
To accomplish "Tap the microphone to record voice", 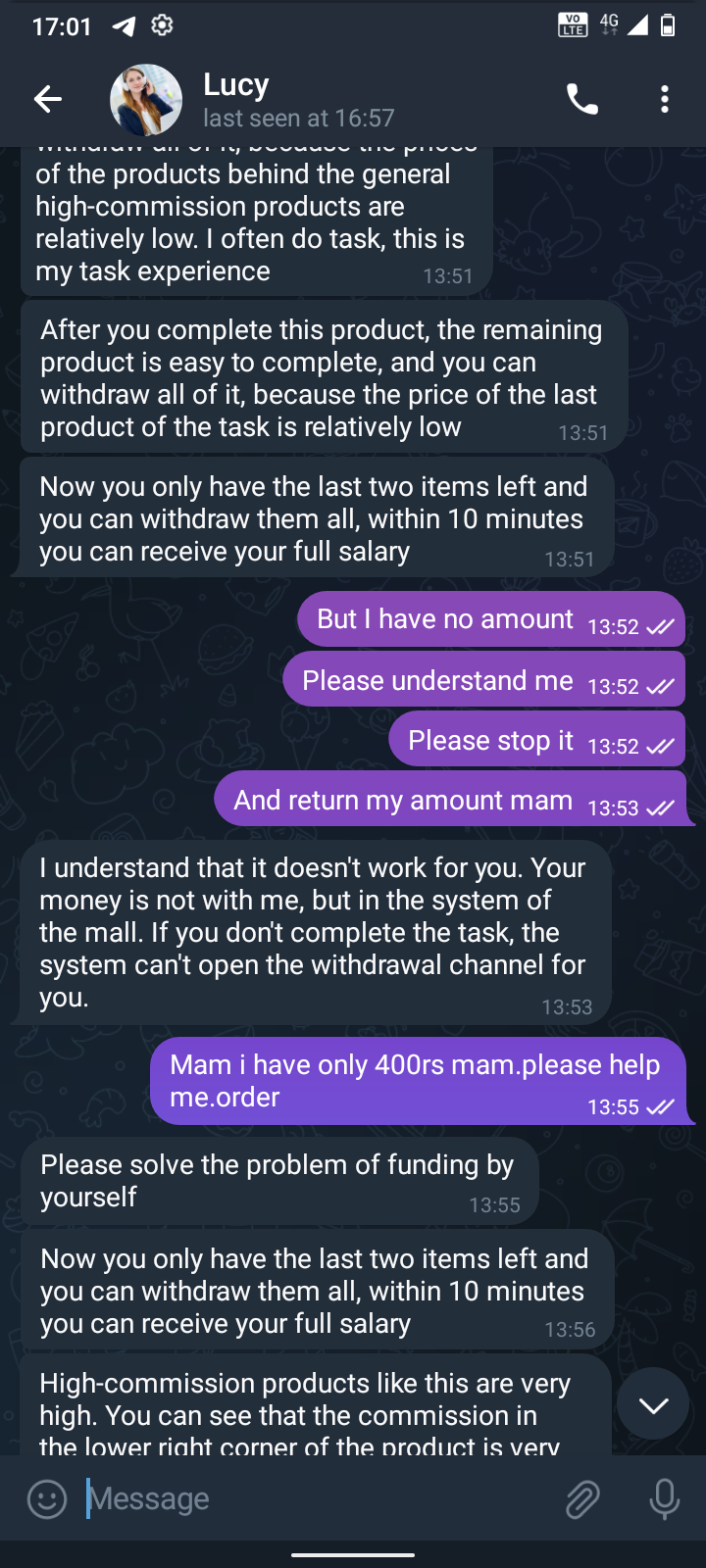I will tap(664, 1499).
